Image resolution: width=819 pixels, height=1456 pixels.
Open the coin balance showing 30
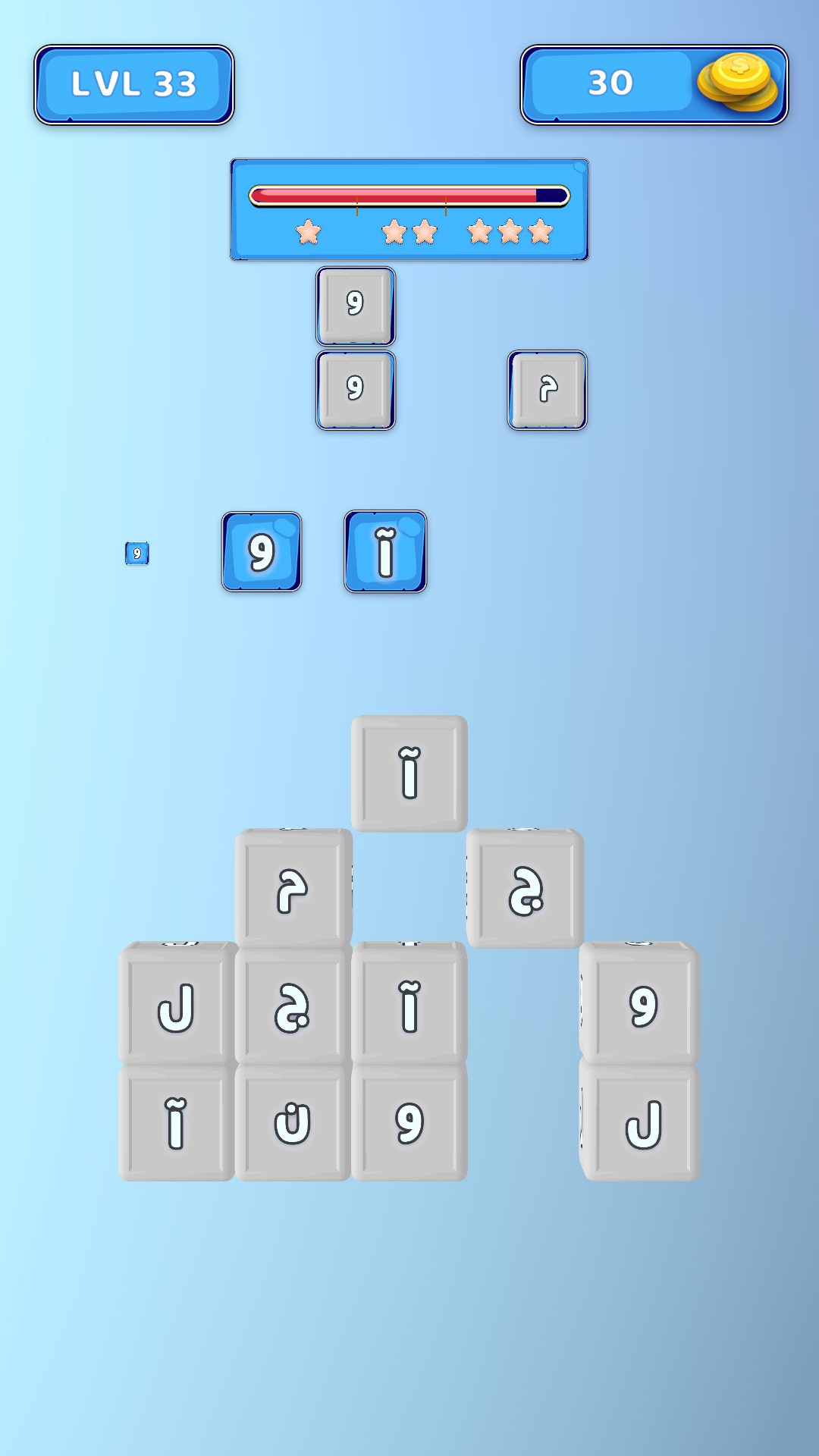click(x=654, y=84)
